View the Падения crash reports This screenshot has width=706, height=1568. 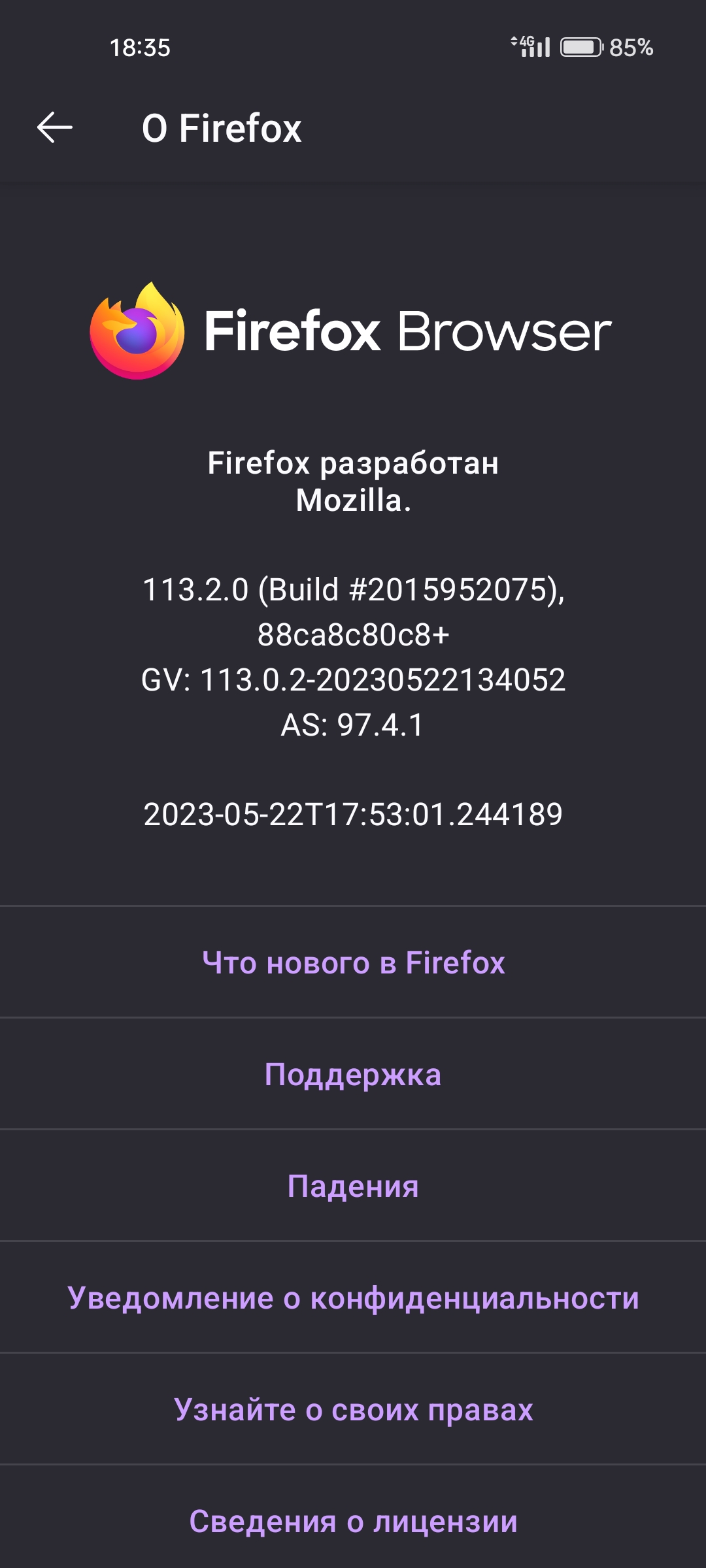point(353,1186)
